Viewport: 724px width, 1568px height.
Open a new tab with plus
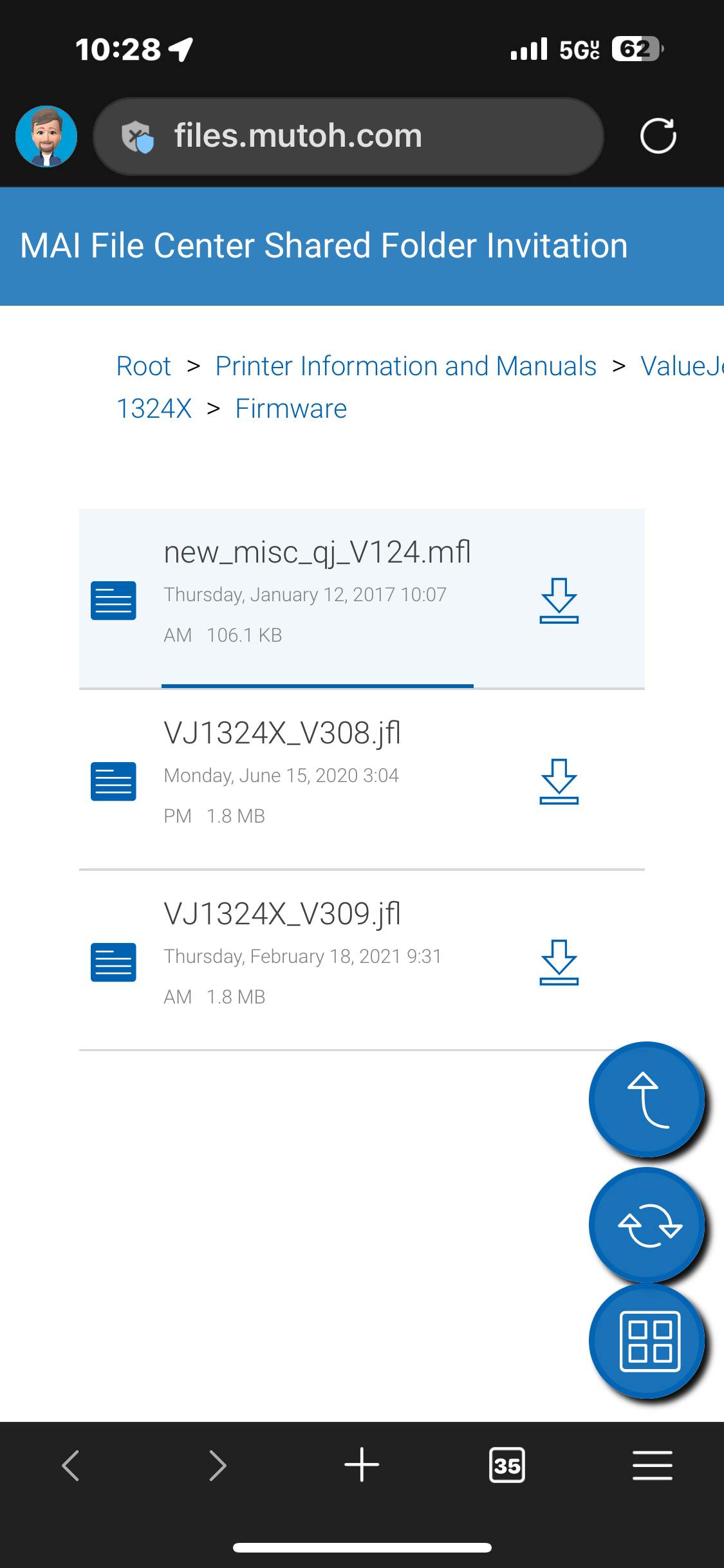click(x=362, y=1465)
